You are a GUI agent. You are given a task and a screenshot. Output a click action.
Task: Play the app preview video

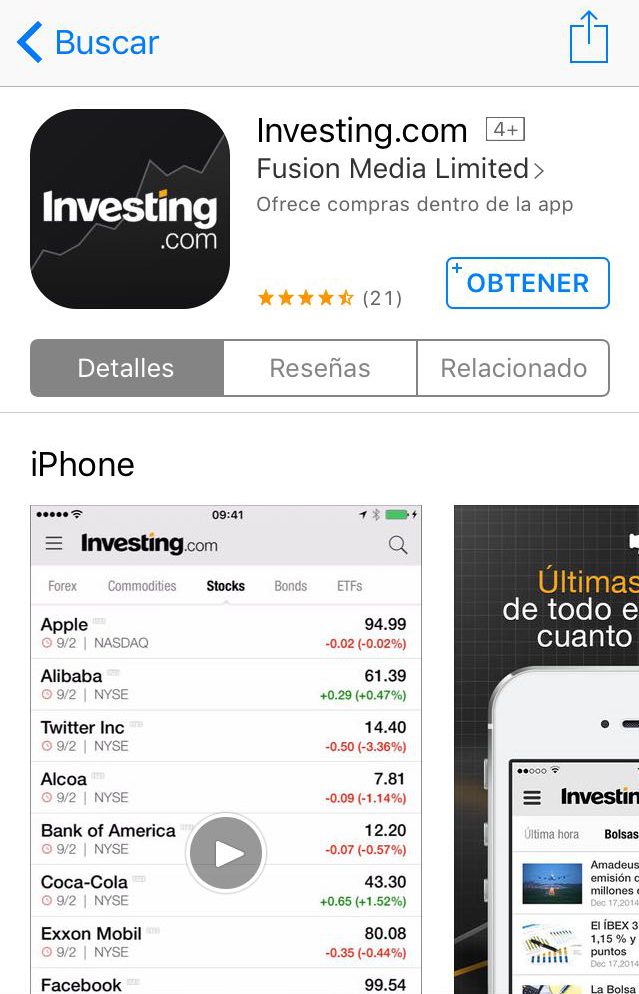[x=226, y=853]
